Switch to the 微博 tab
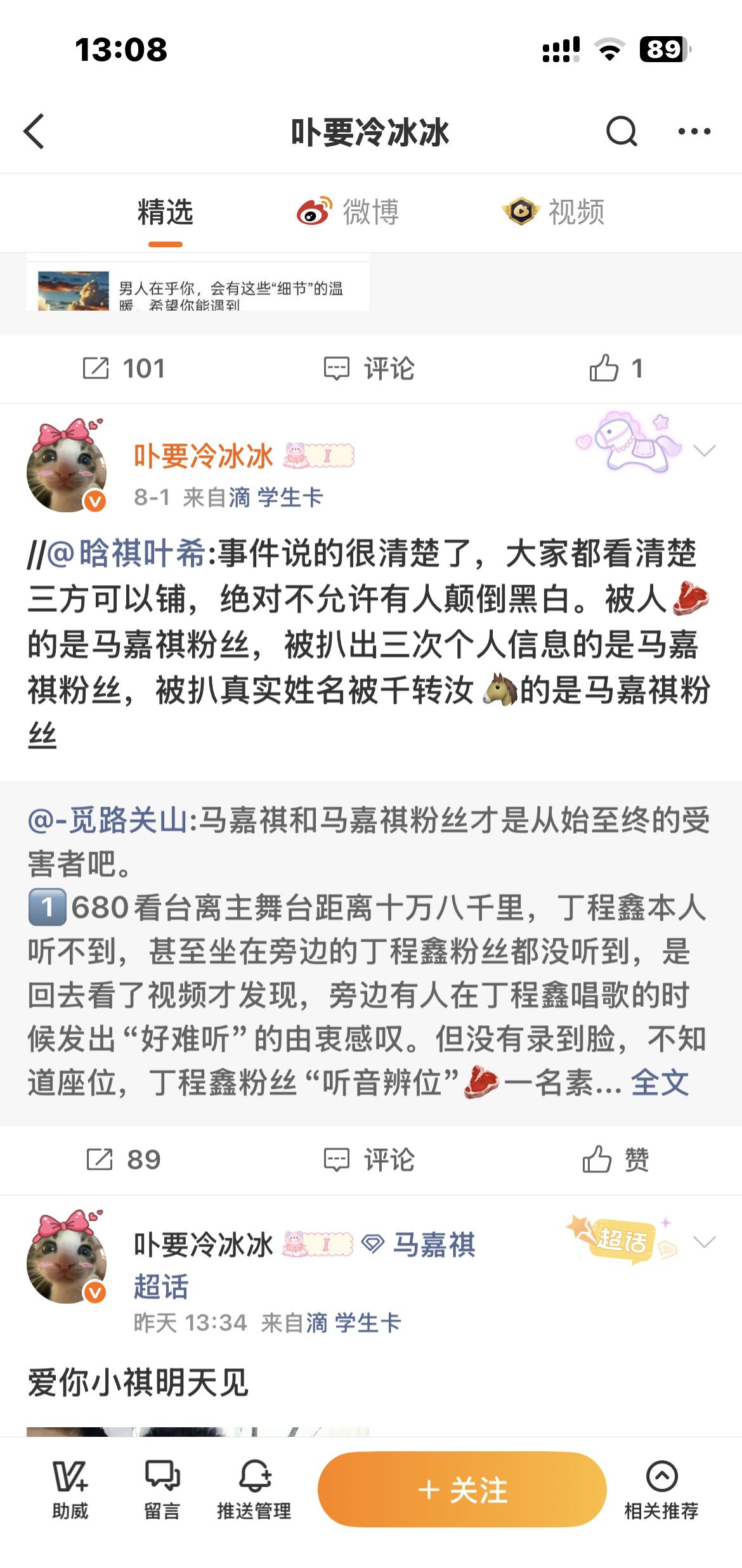 point(349,212)
